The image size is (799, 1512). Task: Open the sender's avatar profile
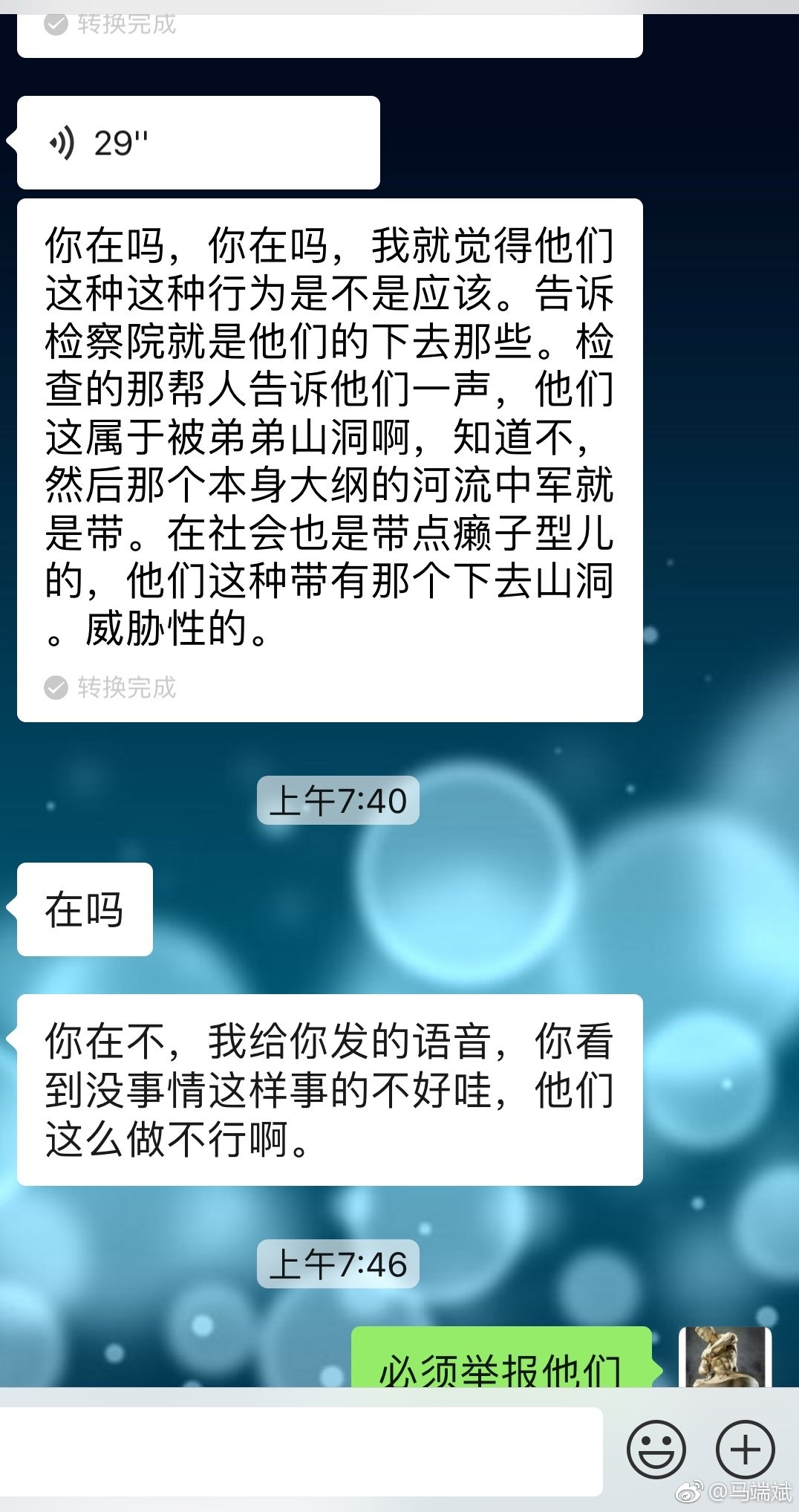725,1357
